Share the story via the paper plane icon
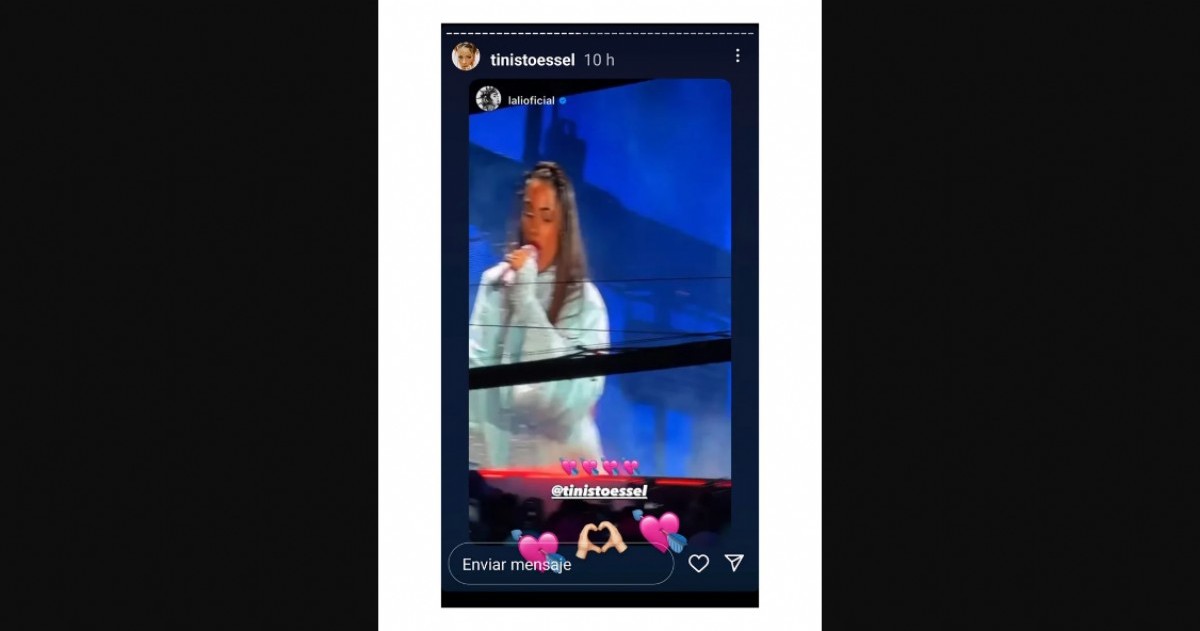The image size is (1200, 631). pos(734,563)
